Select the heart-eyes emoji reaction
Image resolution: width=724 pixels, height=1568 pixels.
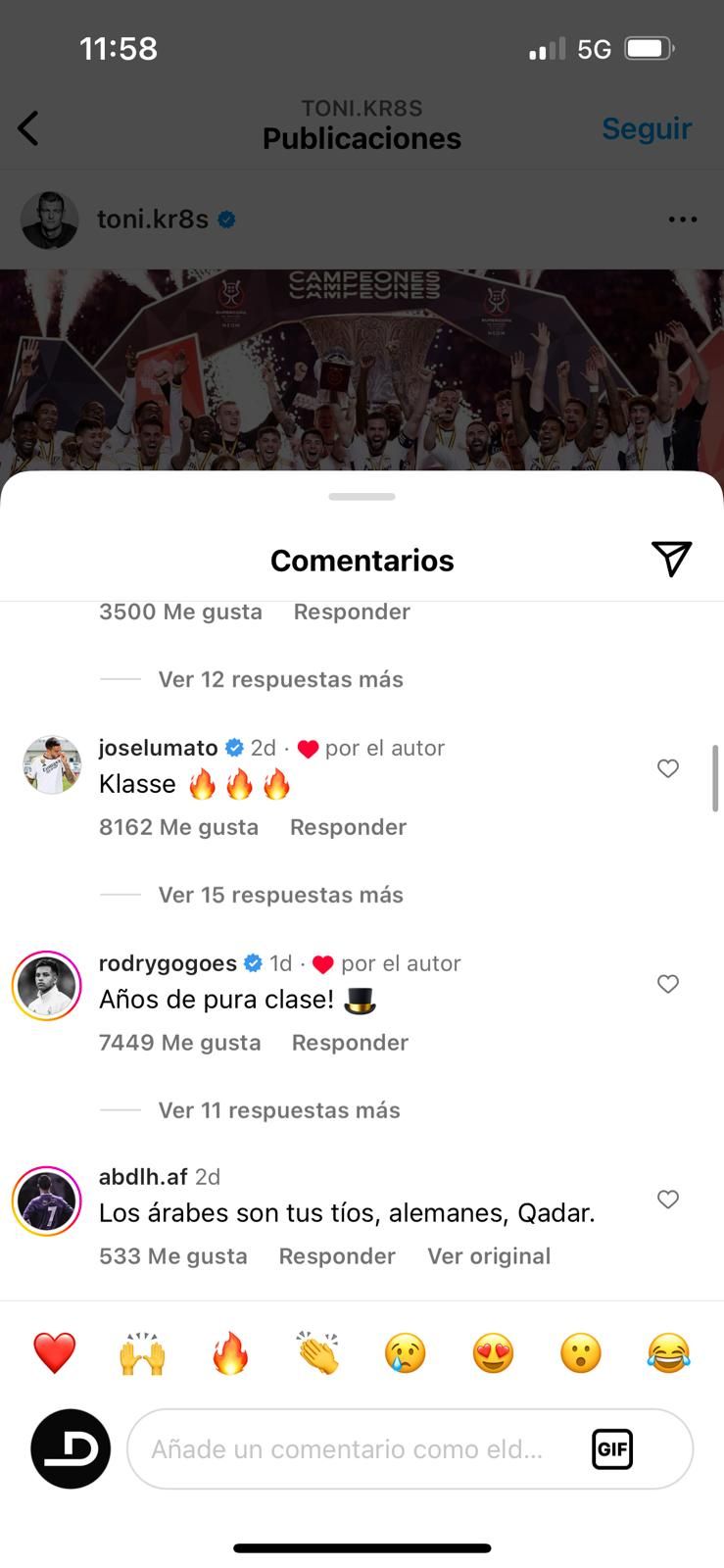pos(493,1351)
